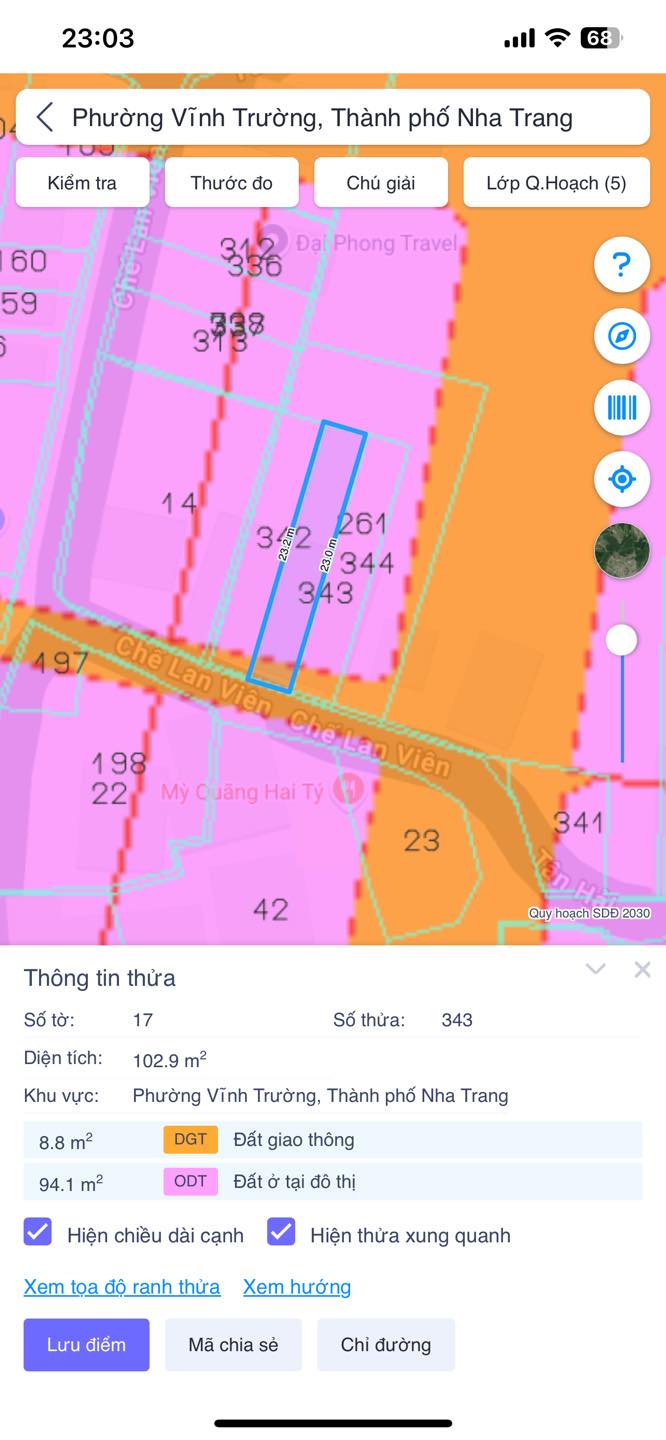Tap the barcode-style layer icon
Screen dimensions: 666x1440
[x=622, y=408]
